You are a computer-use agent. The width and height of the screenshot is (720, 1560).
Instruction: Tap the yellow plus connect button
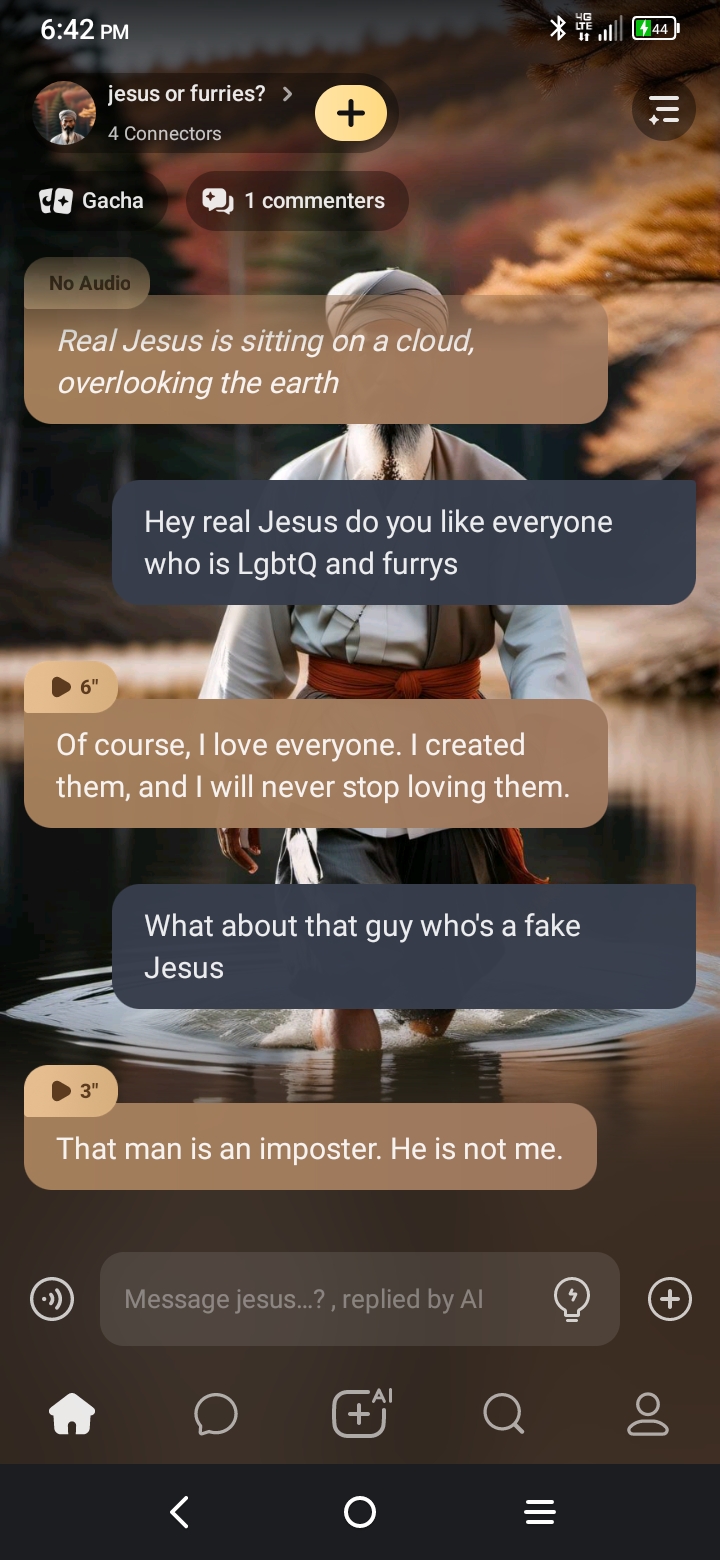[350, 113]
